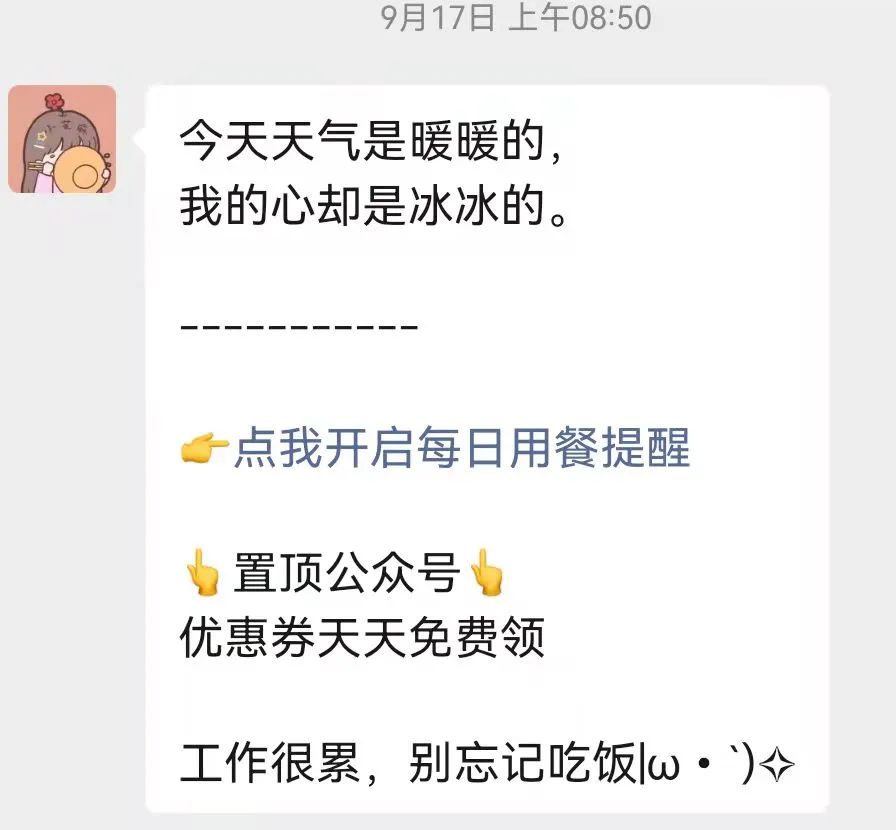Tap the link 点我开启每日用餐提醒
Viewport: 896px width, 830px height.
(460, 450)
